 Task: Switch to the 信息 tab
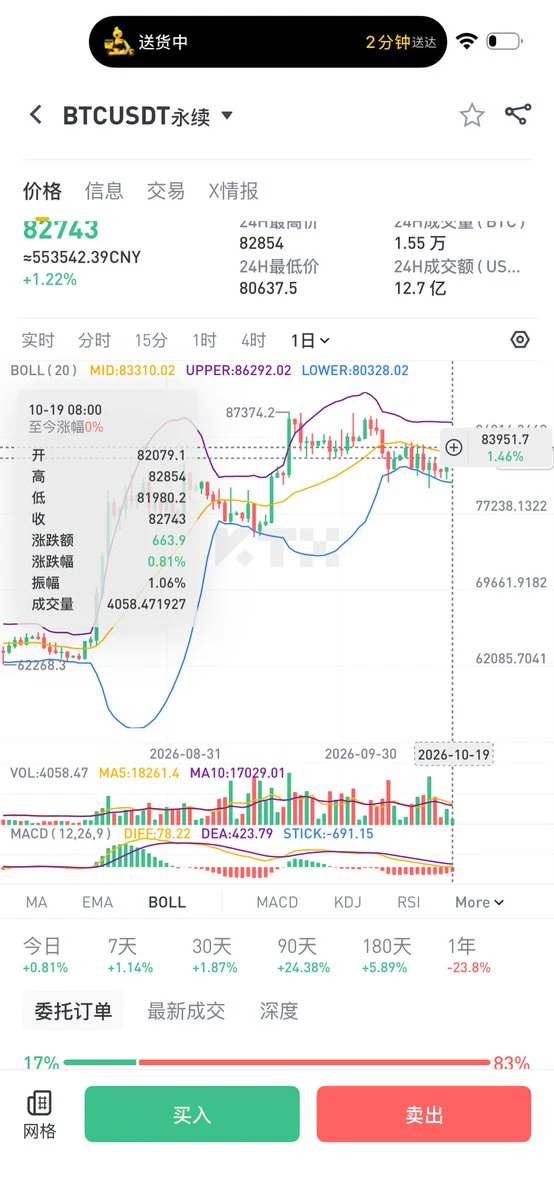(104, 191)
